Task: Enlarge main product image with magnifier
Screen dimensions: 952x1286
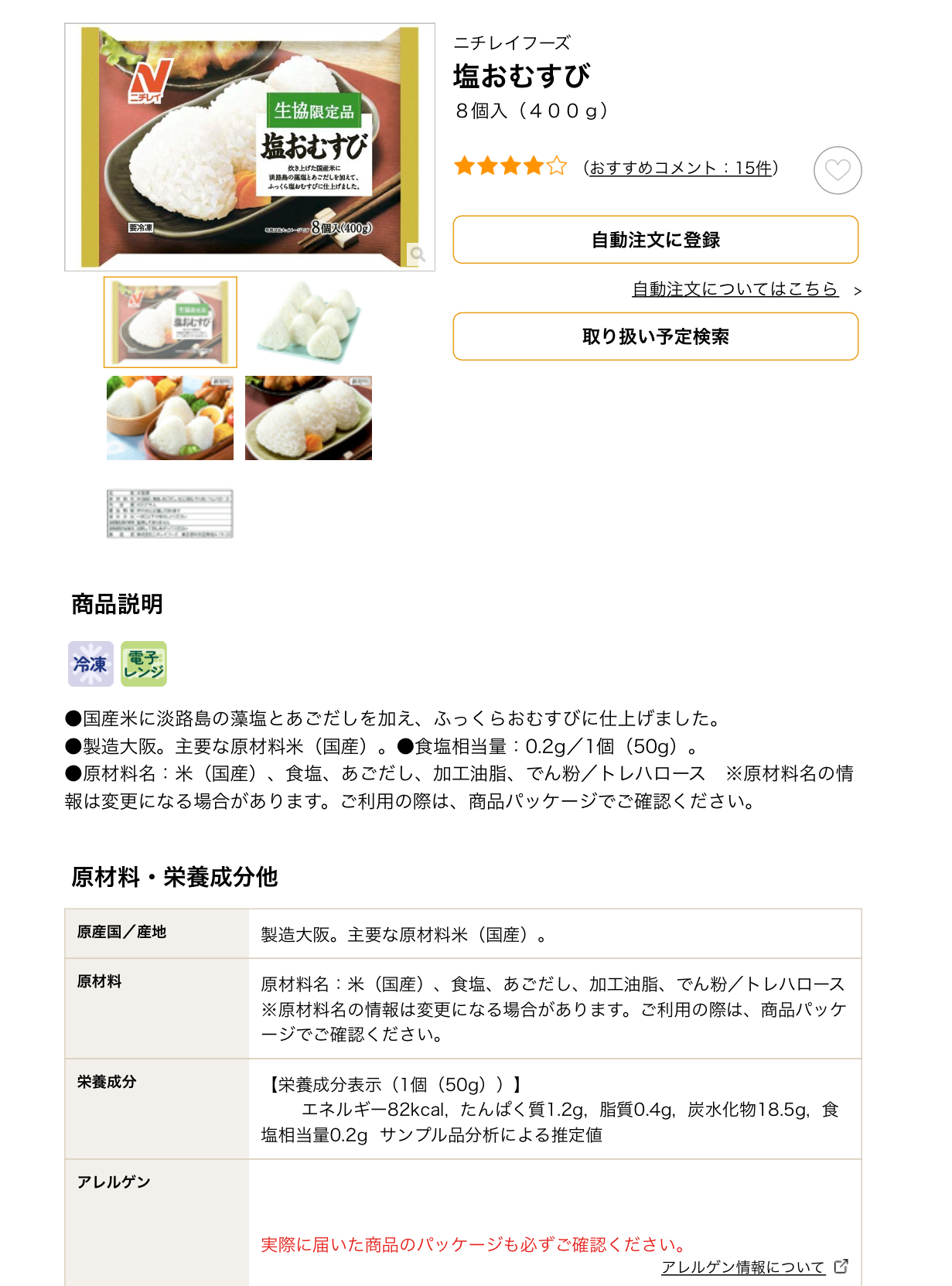Action: click(x=418, y=254)
